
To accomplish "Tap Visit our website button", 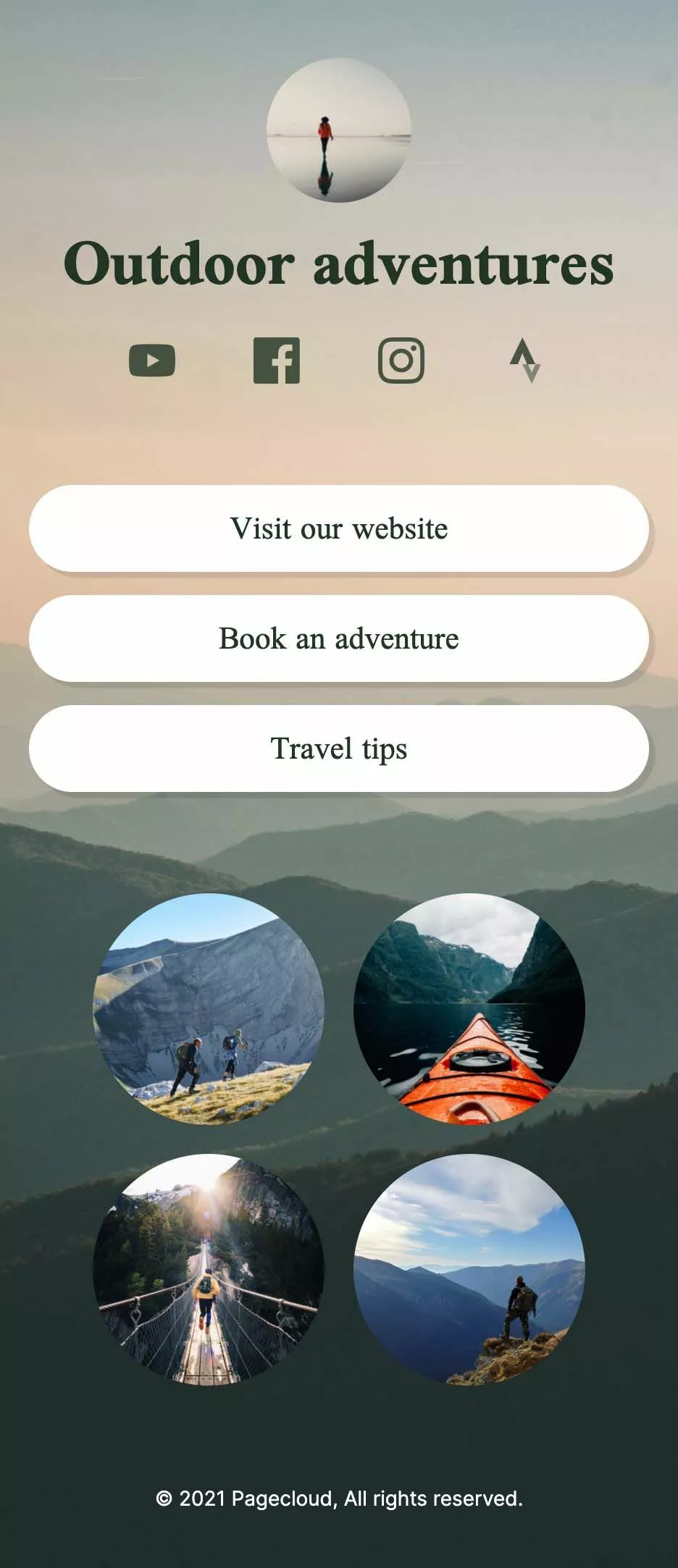I will point(339,528).
